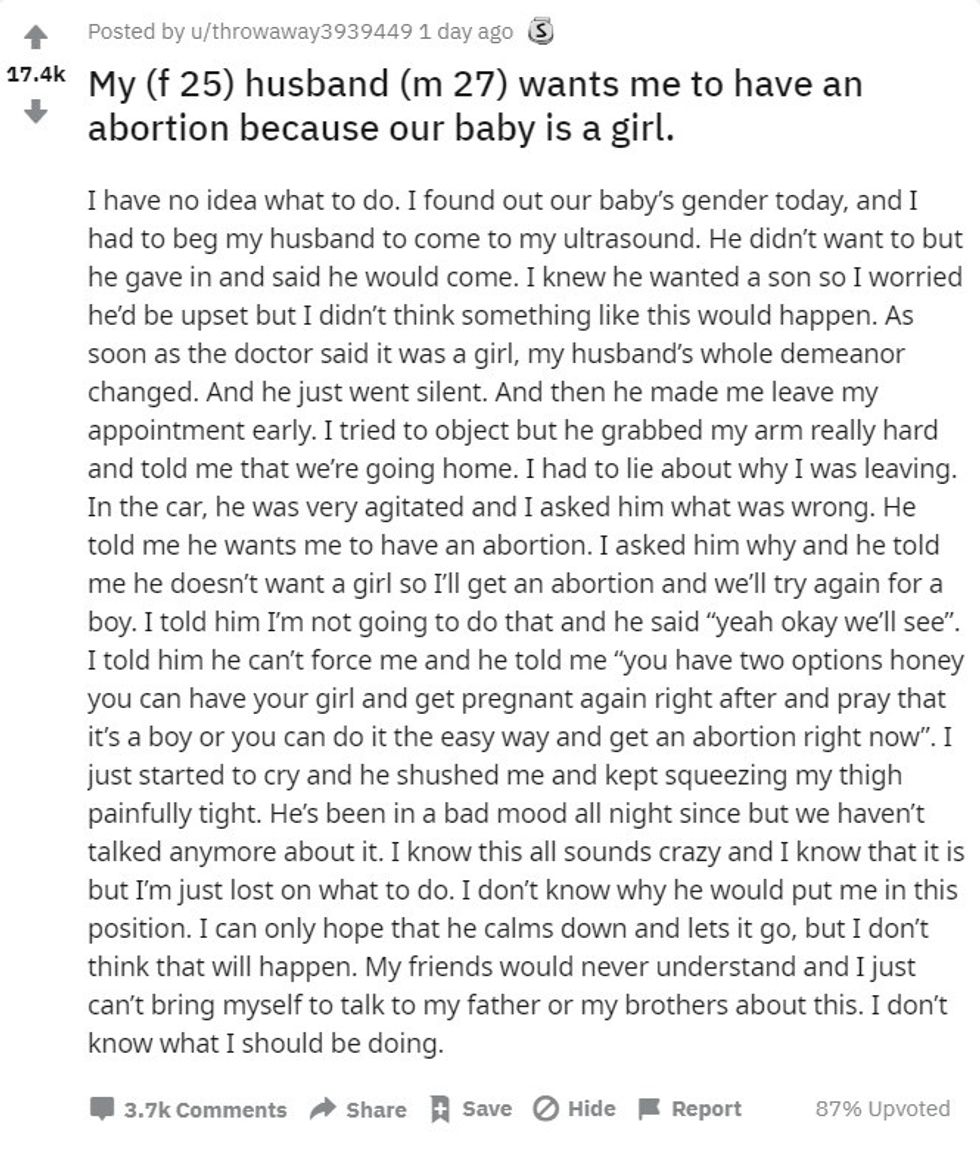Share this post
Image resolution: width=980 pixels, height=1154 pixels.
pyautogui.click(x=359, y=1109)
